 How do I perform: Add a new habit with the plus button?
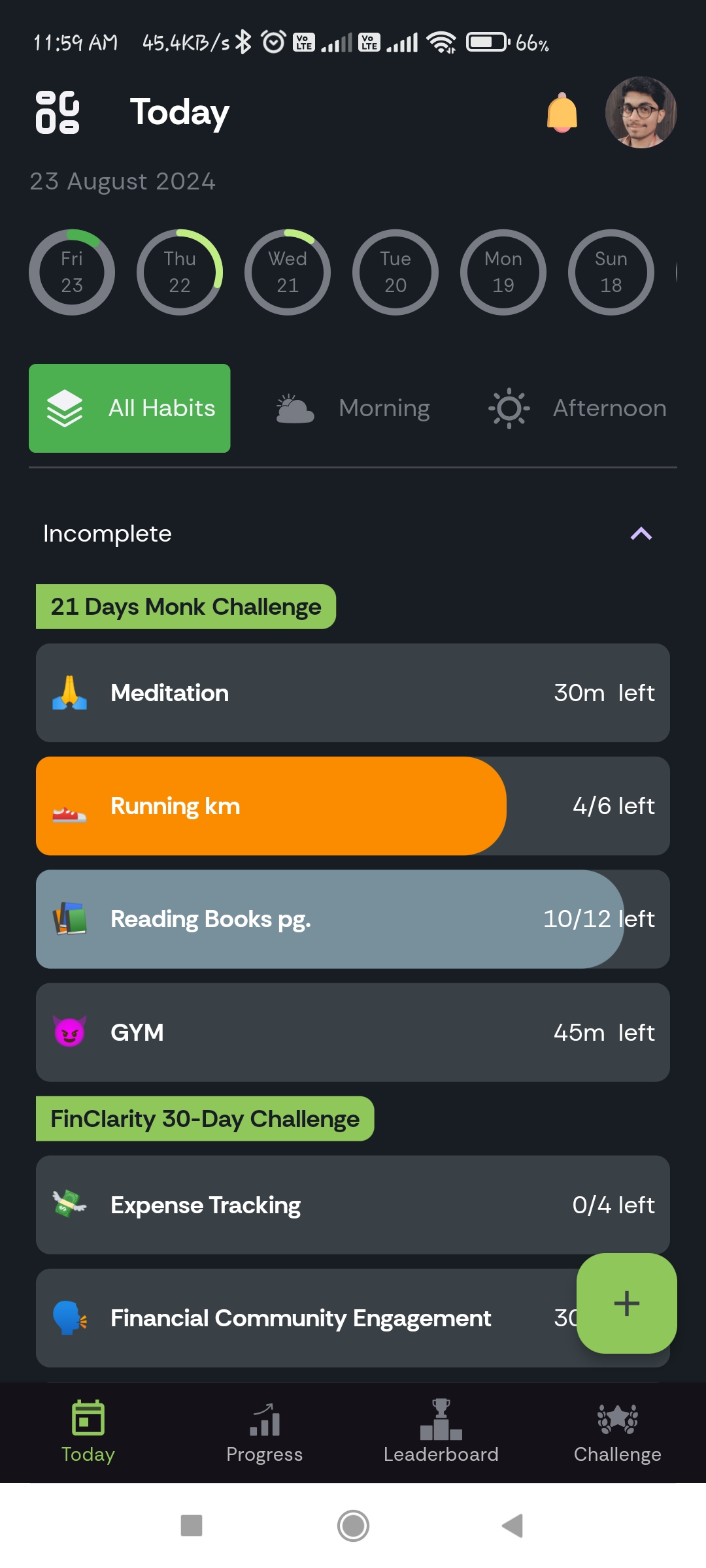[626, 1303]
